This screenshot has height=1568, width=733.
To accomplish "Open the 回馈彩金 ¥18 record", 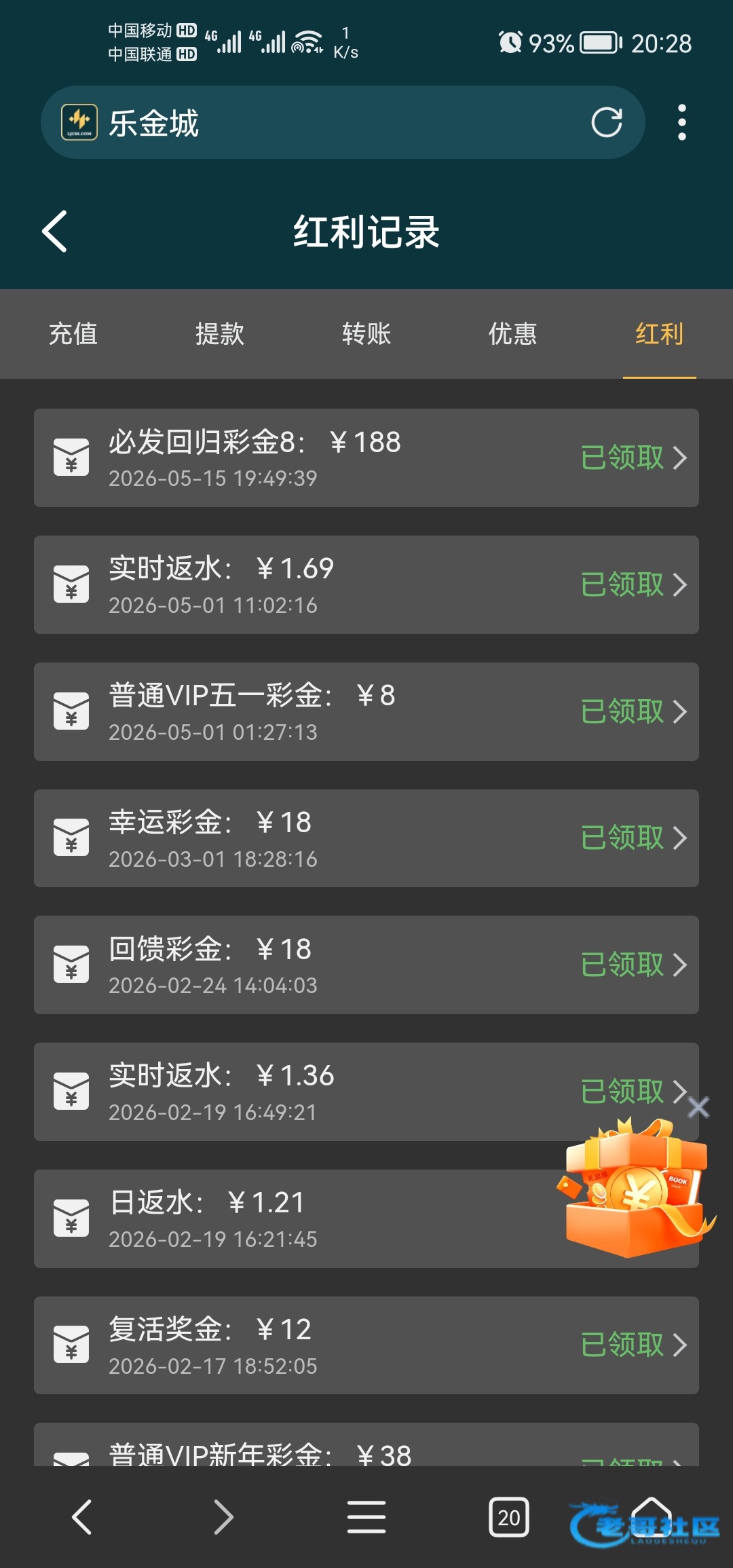I will [366, 965].
